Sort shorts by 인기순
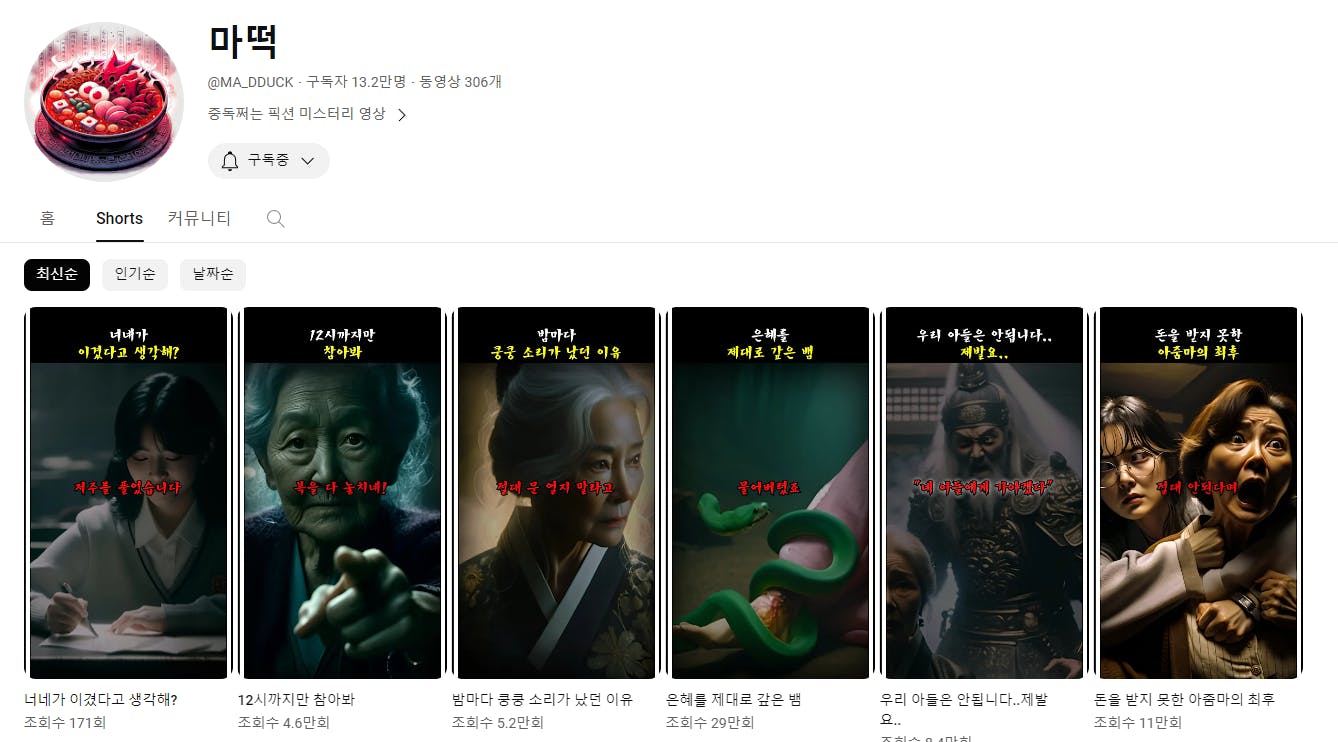Image resolution: width=1338 pixels, height=742 pixels. click(134, 274)
